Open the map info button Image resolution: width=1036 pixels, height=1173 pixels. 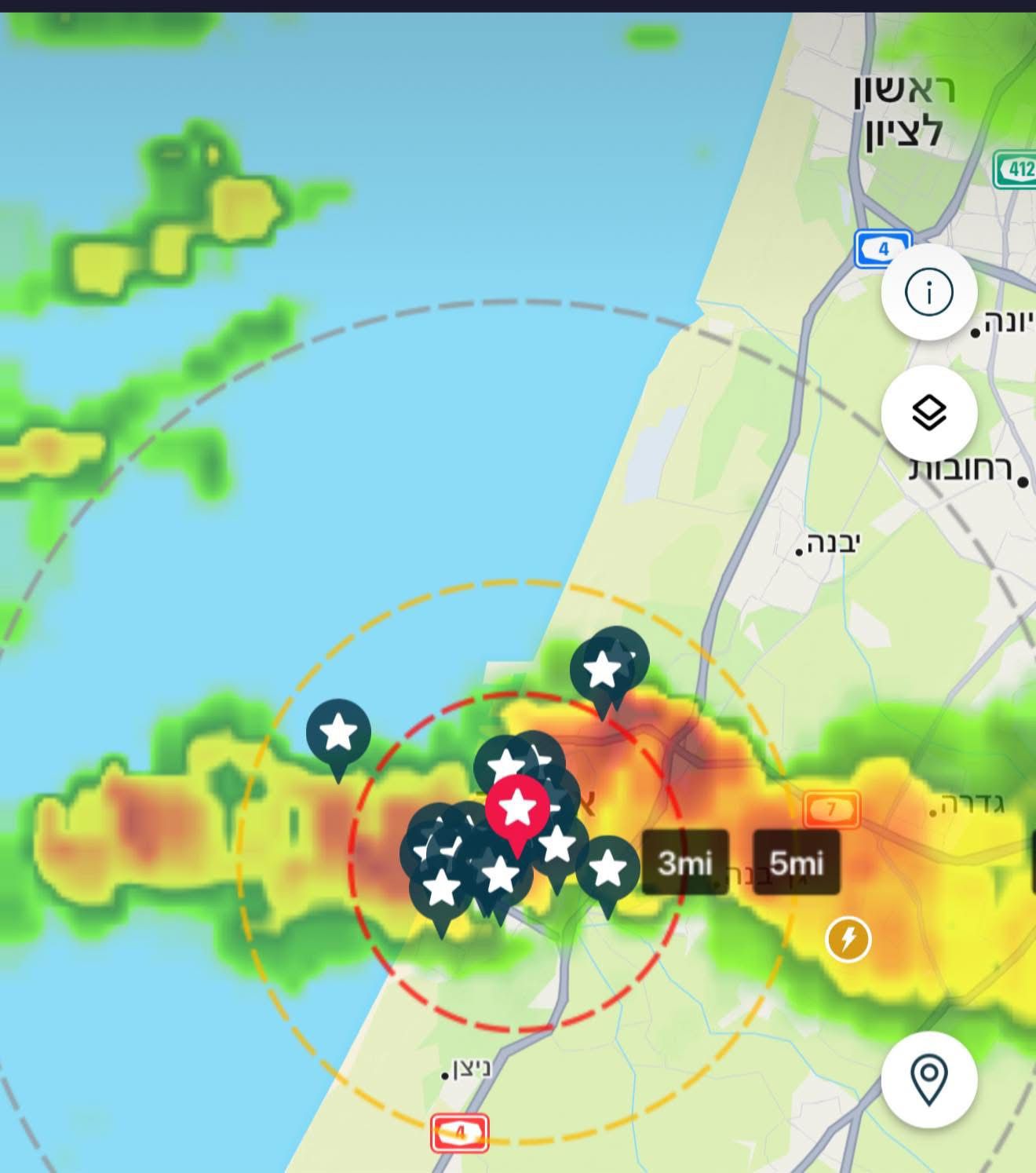pyautogui.click(x=928, y=292)
